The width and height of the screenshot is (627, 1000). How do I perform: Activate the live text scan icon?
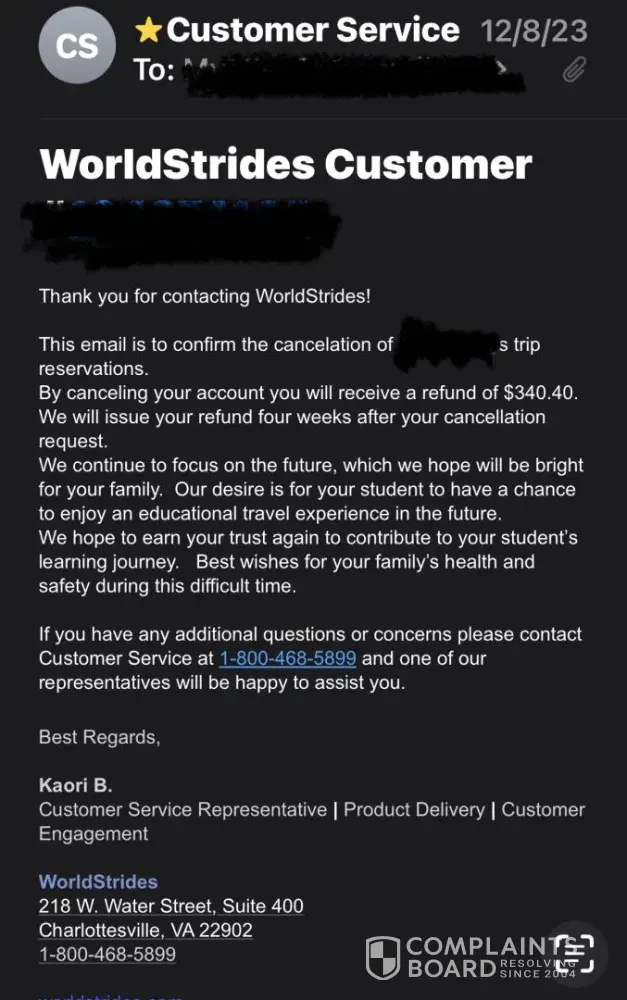point(575,951)
